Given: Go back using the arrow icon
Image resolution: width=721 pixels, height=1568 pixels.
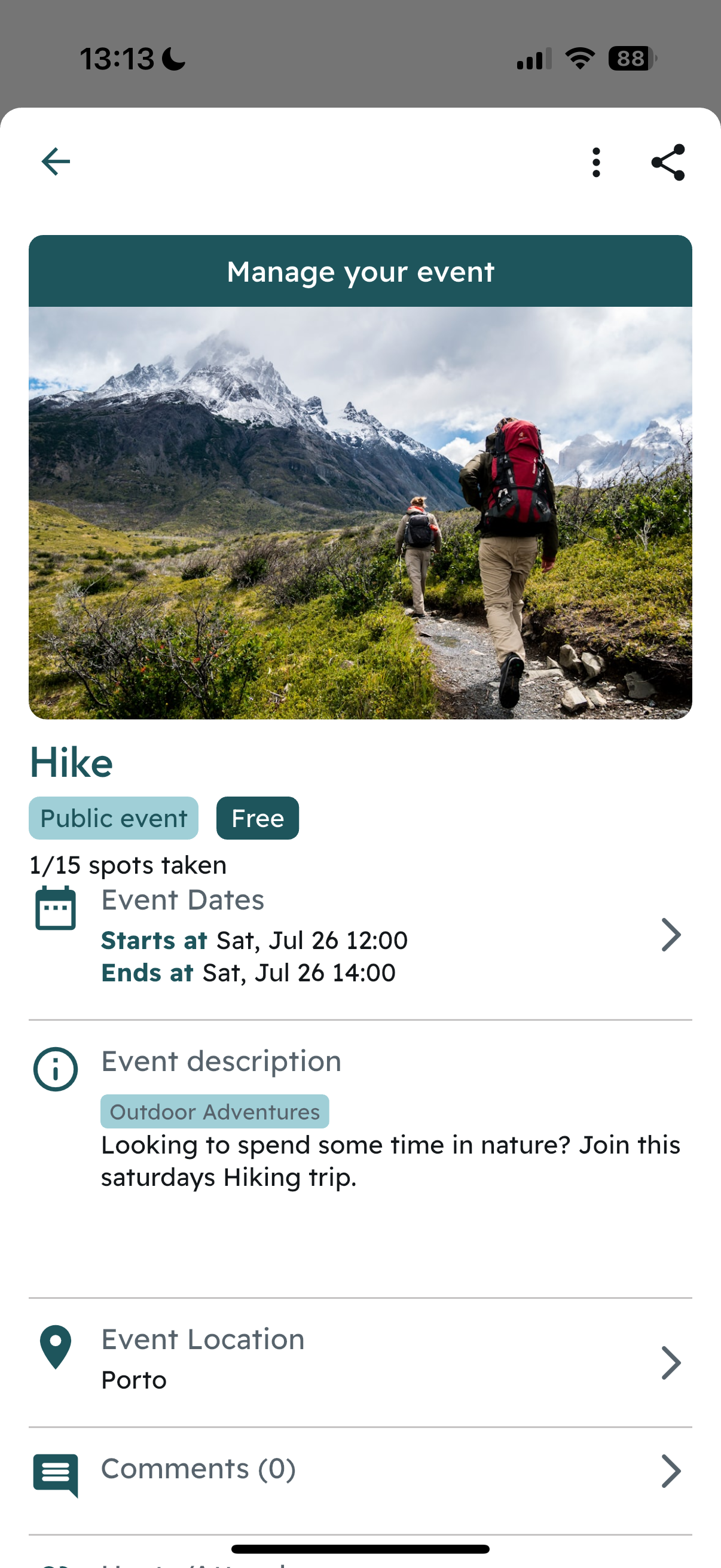Looking at the screenshot, I should [x=56, y=162].
